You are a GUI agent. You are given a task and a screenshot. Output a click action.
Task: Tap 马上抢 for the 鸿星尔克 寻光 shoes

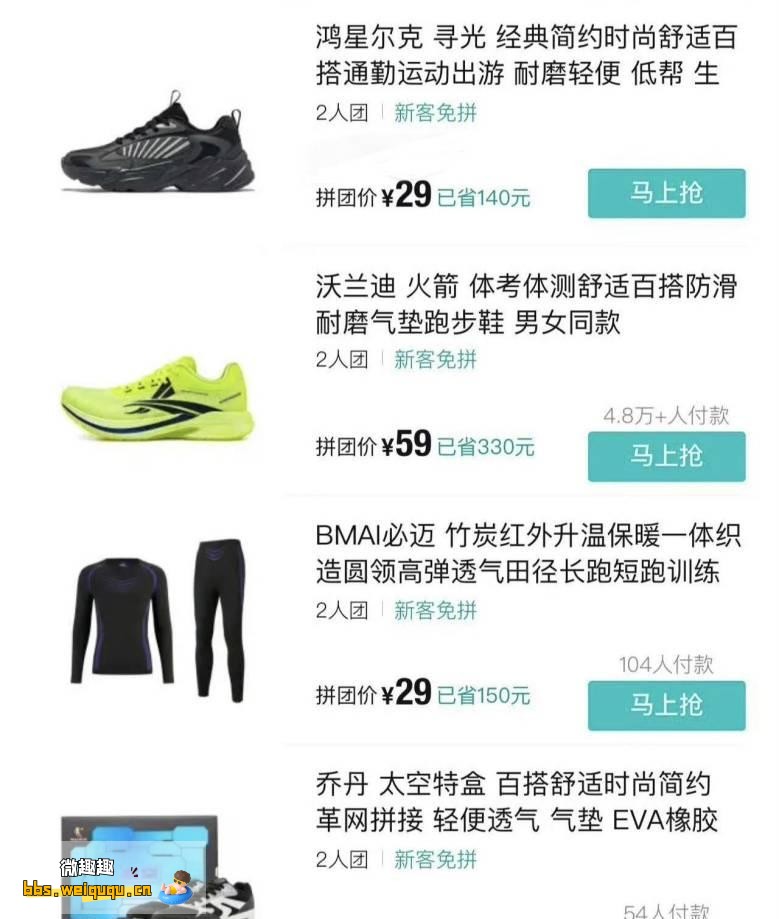(666, 193)
